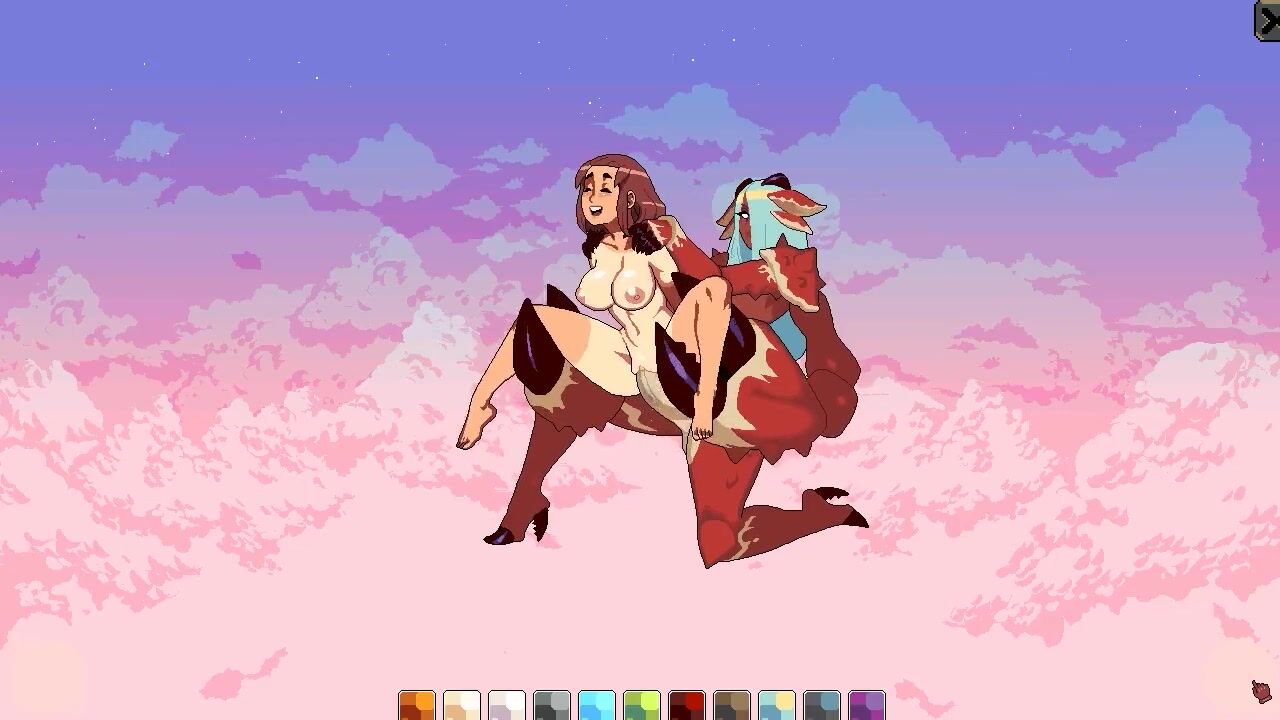Pick the white lavender palette swatch
This screenshot has height=720, width=1280.
coord(507,705)
